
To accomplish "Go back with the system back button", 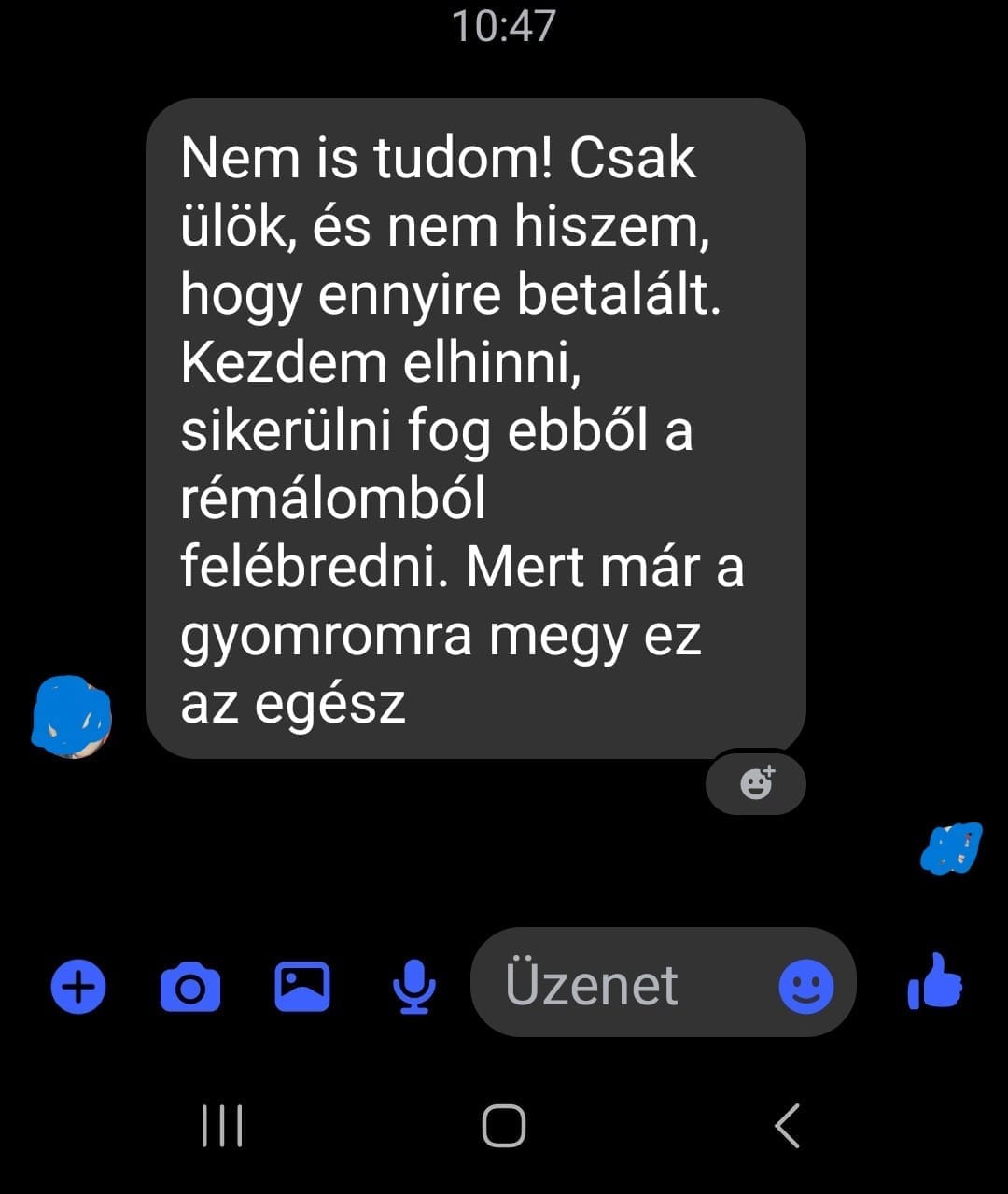I will tap(788, 1125).
